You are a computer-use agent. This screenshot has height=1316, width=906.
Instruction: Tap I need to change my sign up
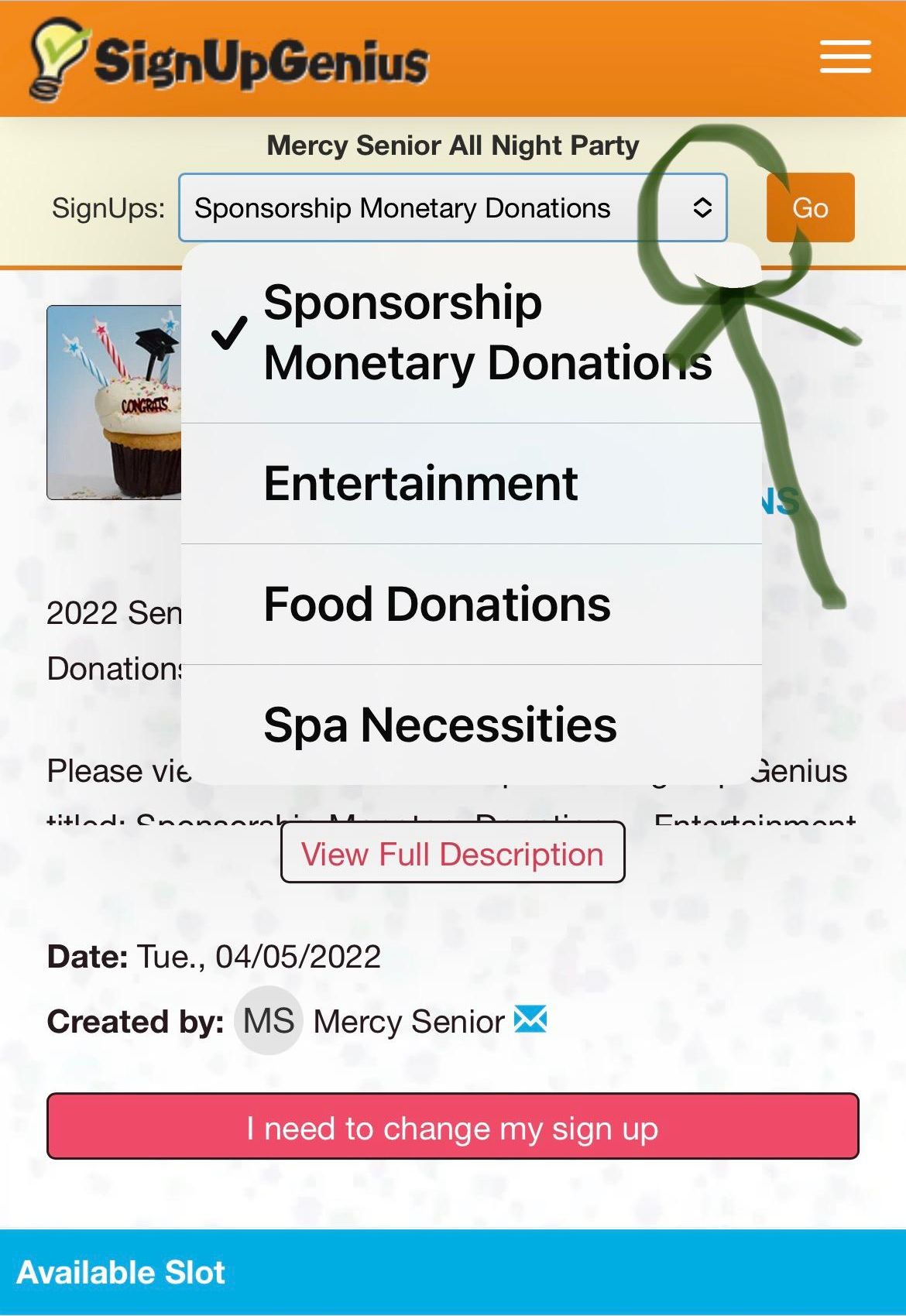click(452, 1127)
